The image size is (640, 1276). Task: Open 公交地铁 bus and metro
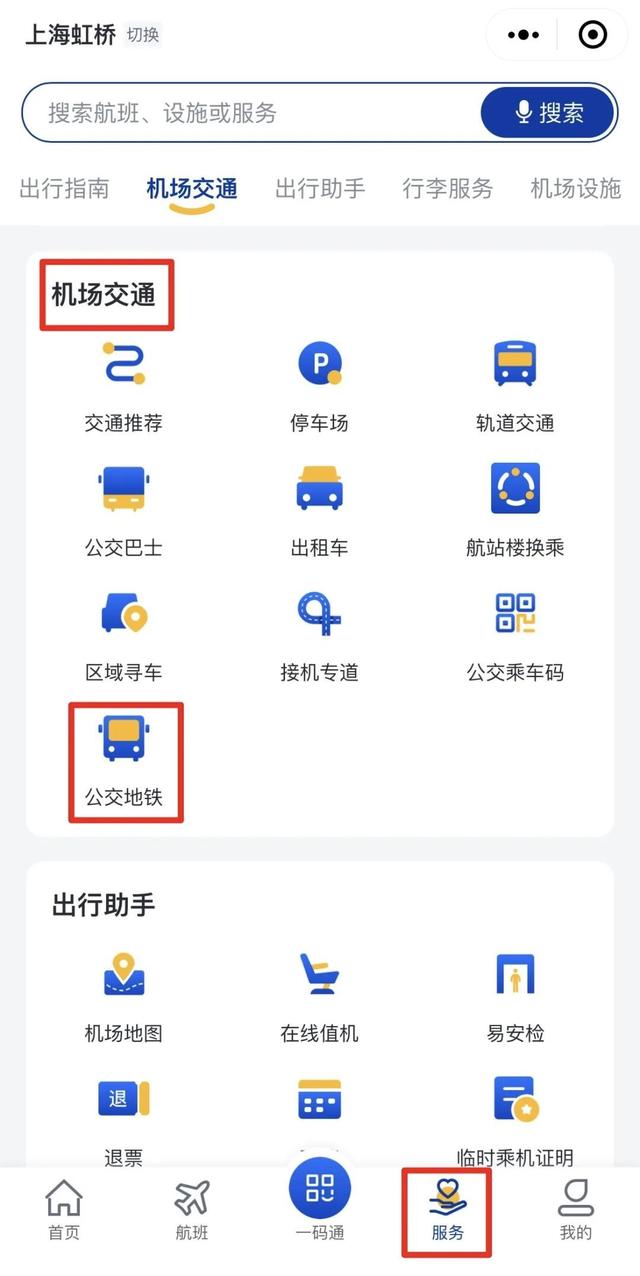tap(124, 762)
